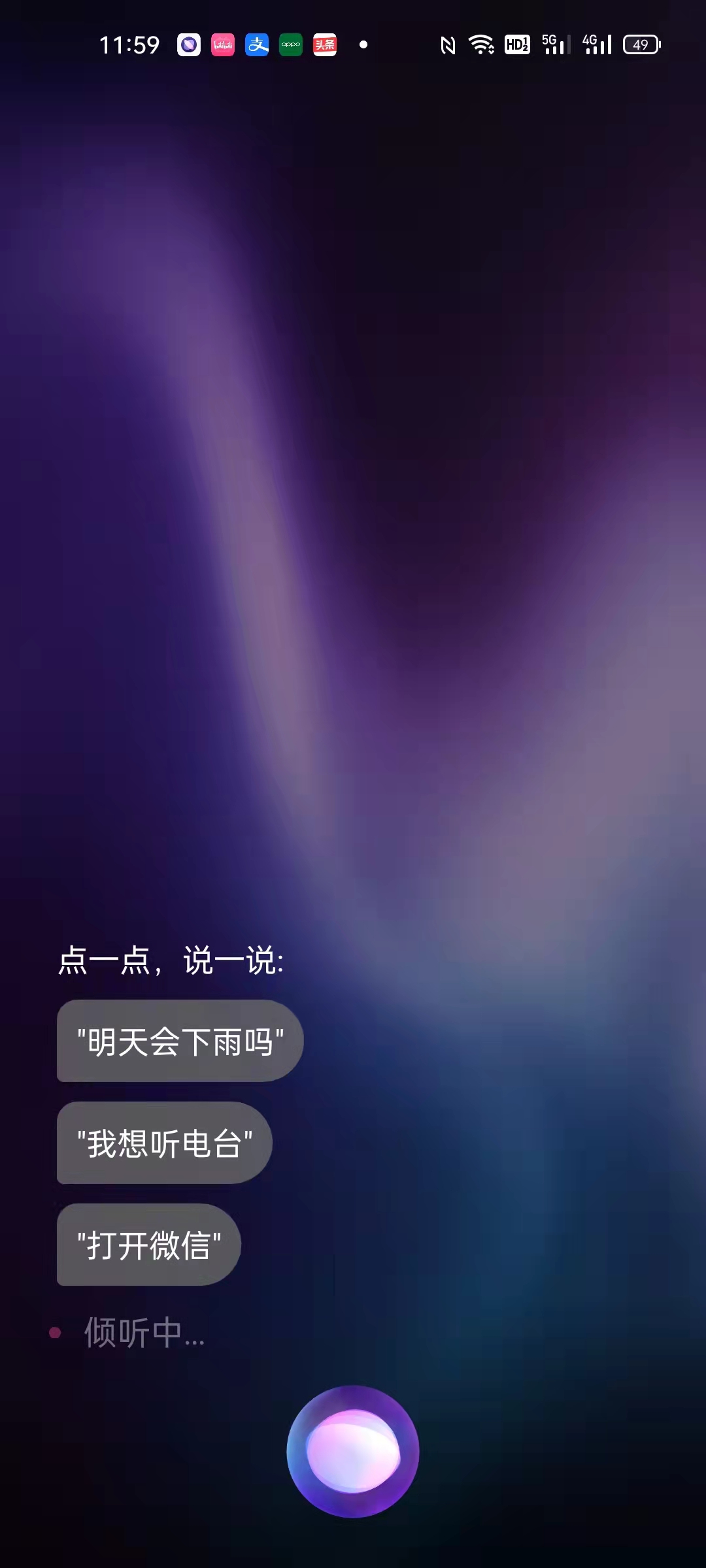Tap the voice assistant notification icon

click(x=189, y=44)
